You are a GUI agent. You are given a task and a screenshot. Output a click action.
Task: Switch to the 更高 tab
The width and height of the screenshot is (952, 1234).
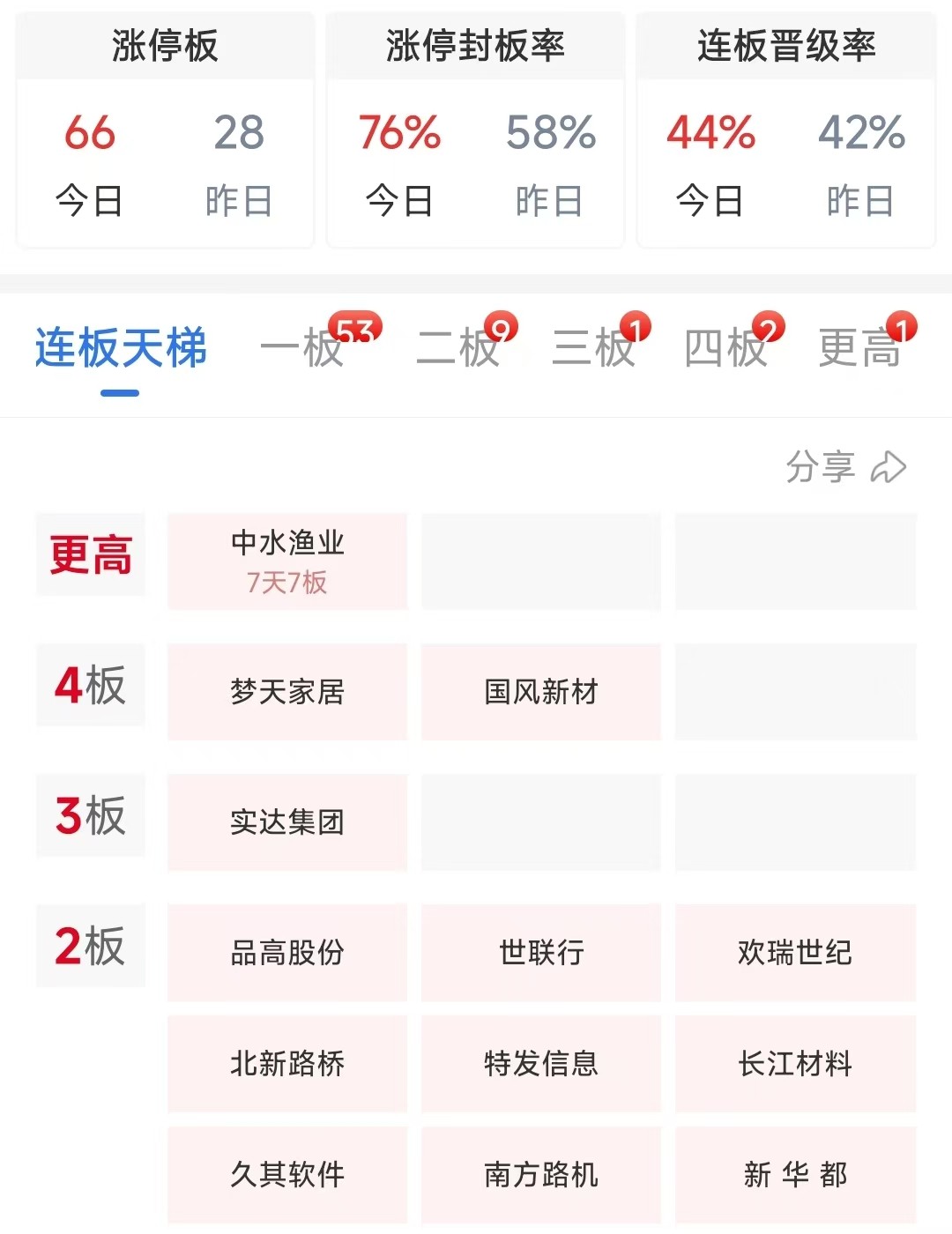(x=860, y=348)
